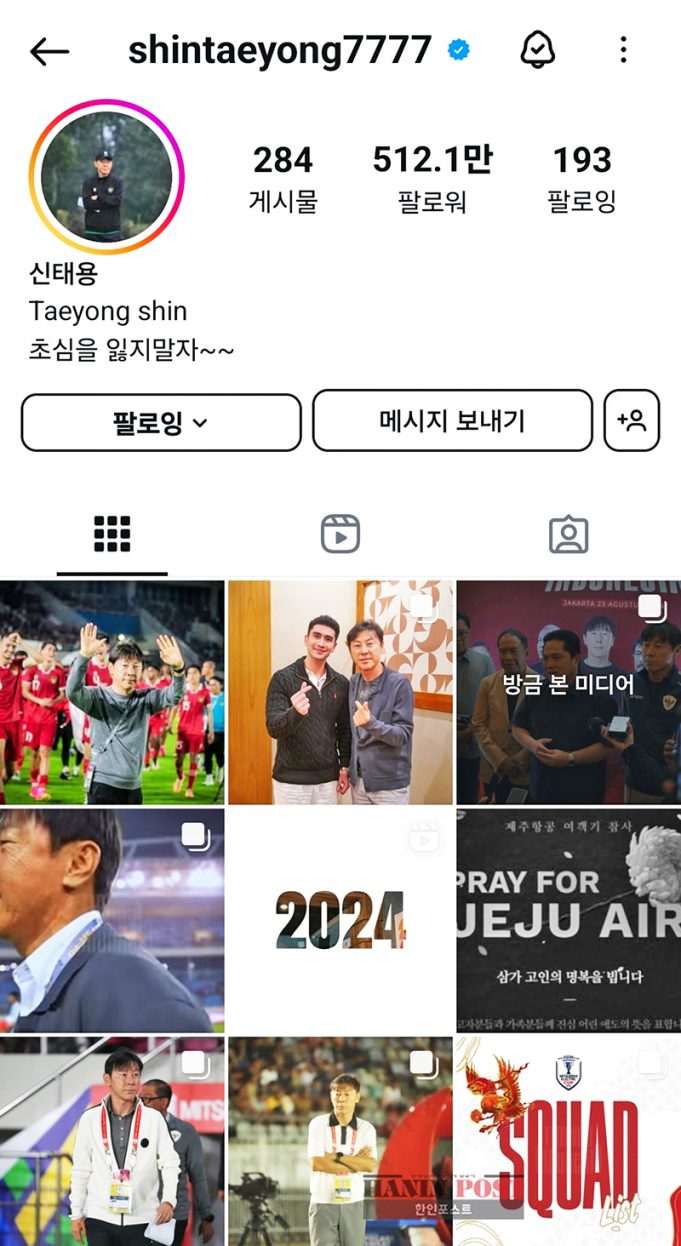The width and height of the screenshot is (681, 1246).
Task: Expand the 팔로잉 dropdown button
Action: (x=161, y=422)
